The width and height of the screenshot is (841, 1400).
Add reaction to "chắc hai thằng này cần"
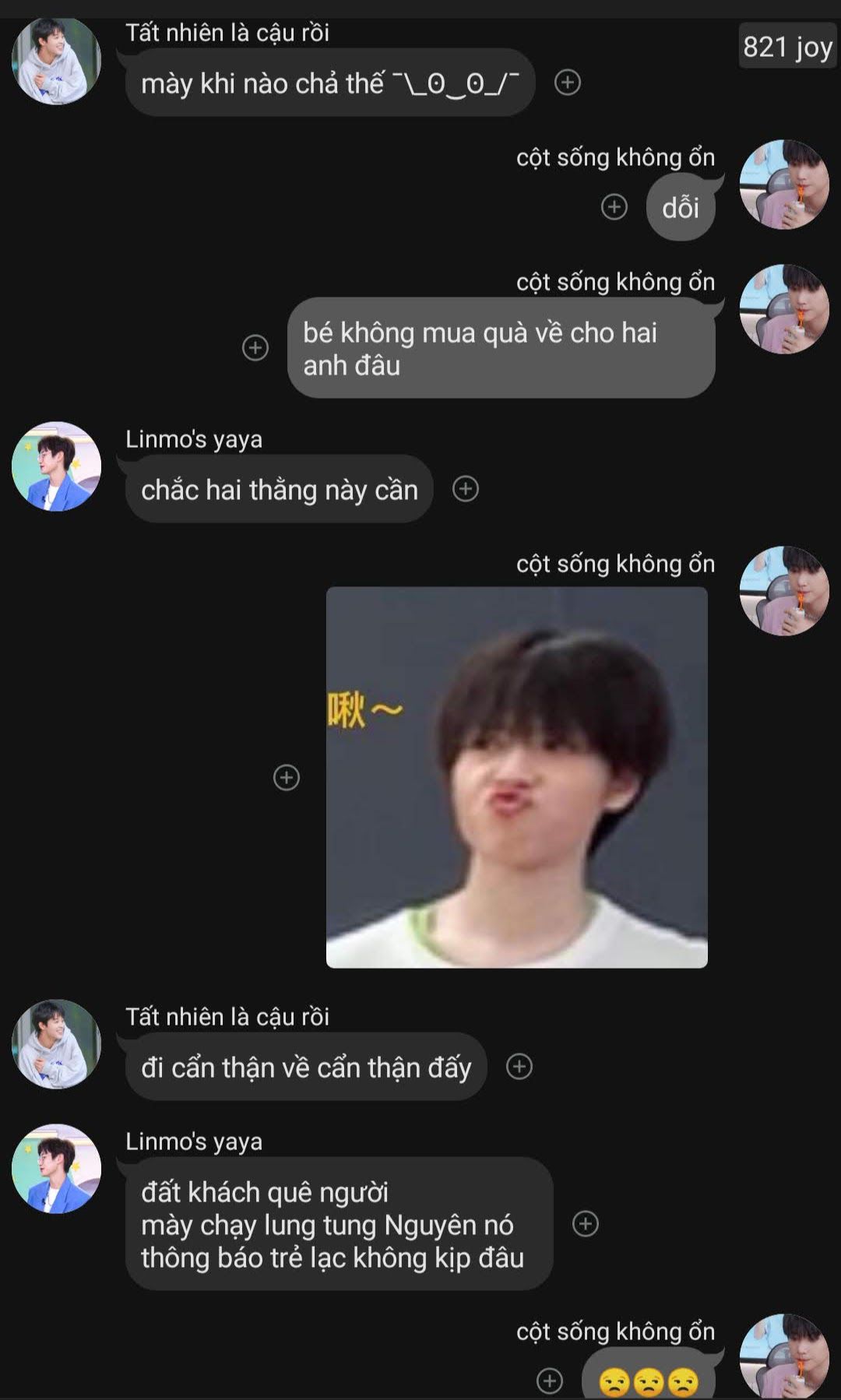coord(466,489)
